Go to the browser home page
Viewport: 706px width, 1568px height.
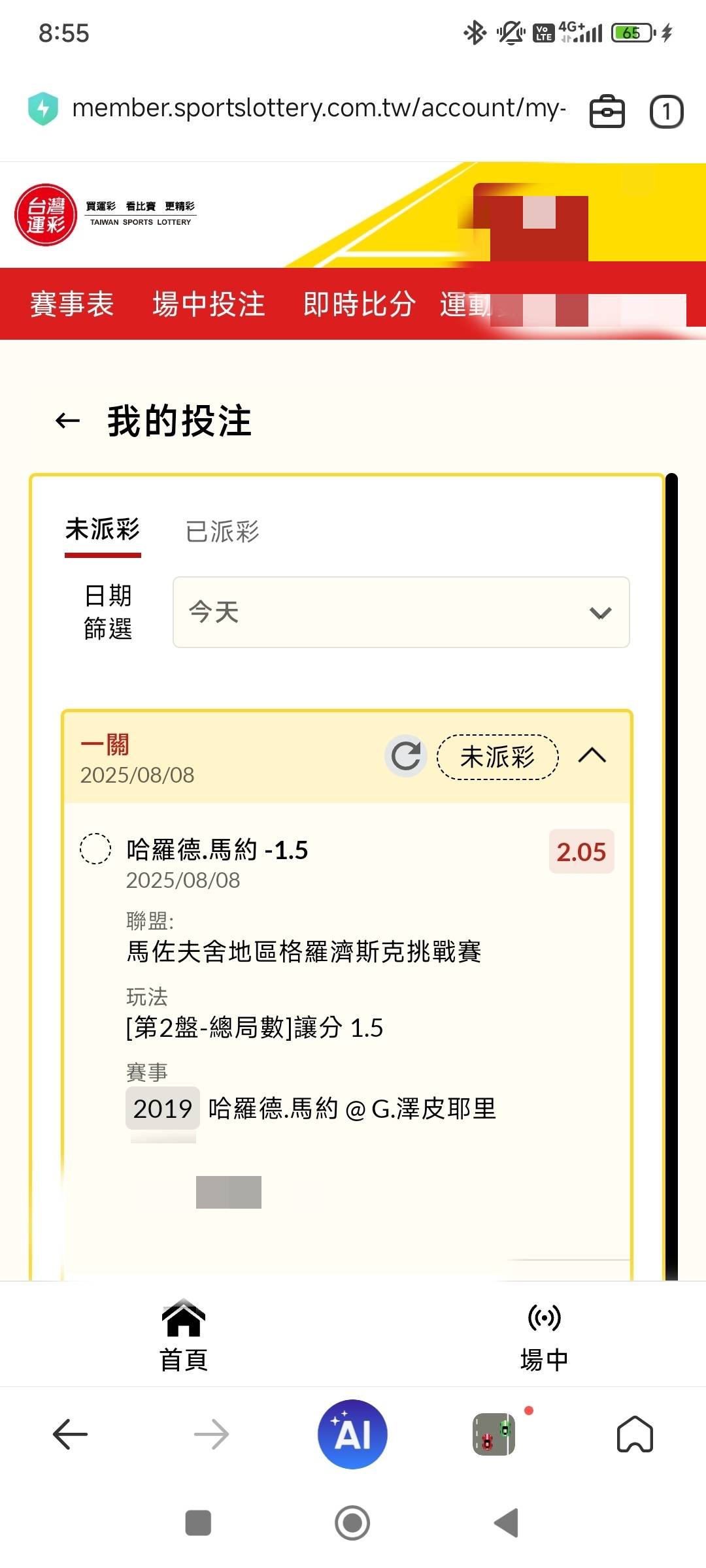[x=635, y=1434]
